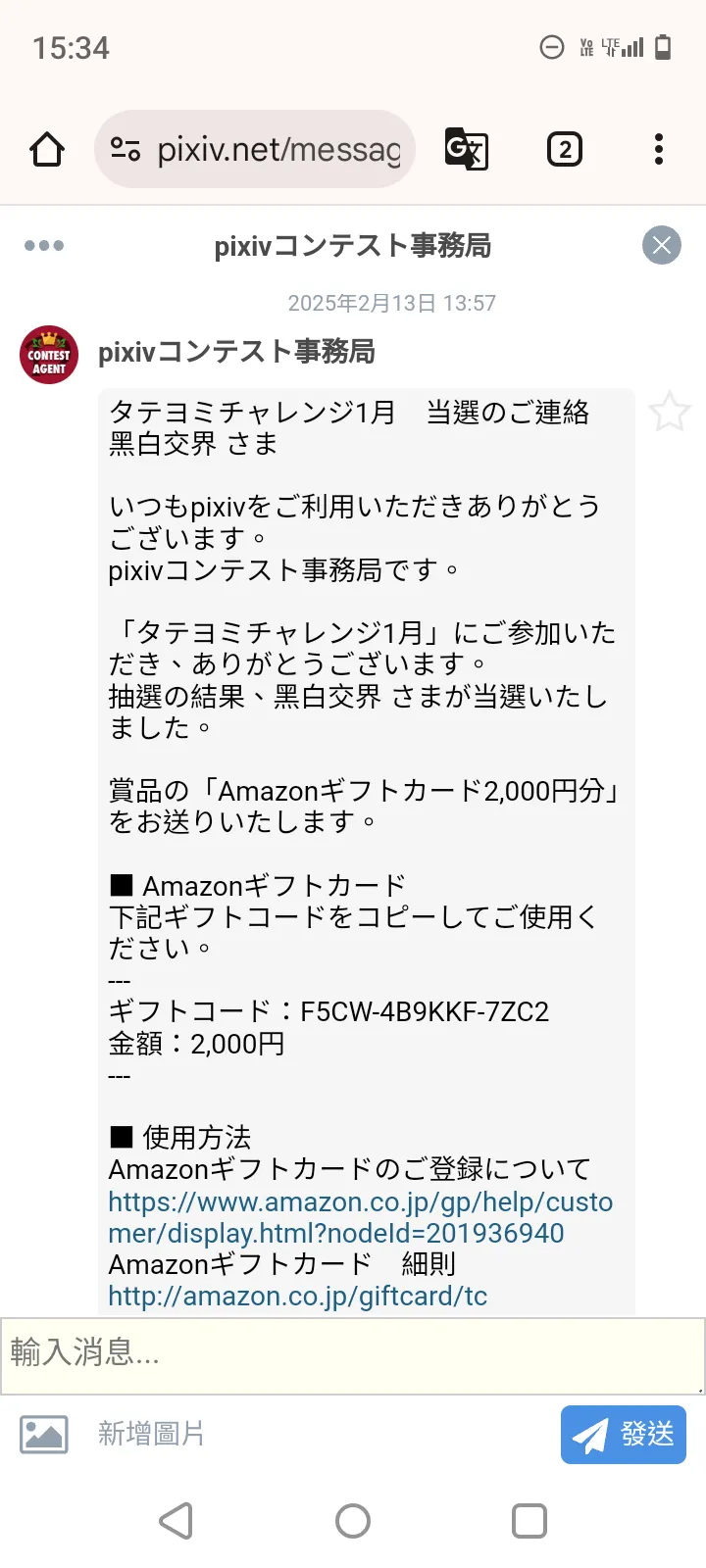
Task: Open the pixivコンテスト事務局 sender avatar
Action: coord(49,355)
